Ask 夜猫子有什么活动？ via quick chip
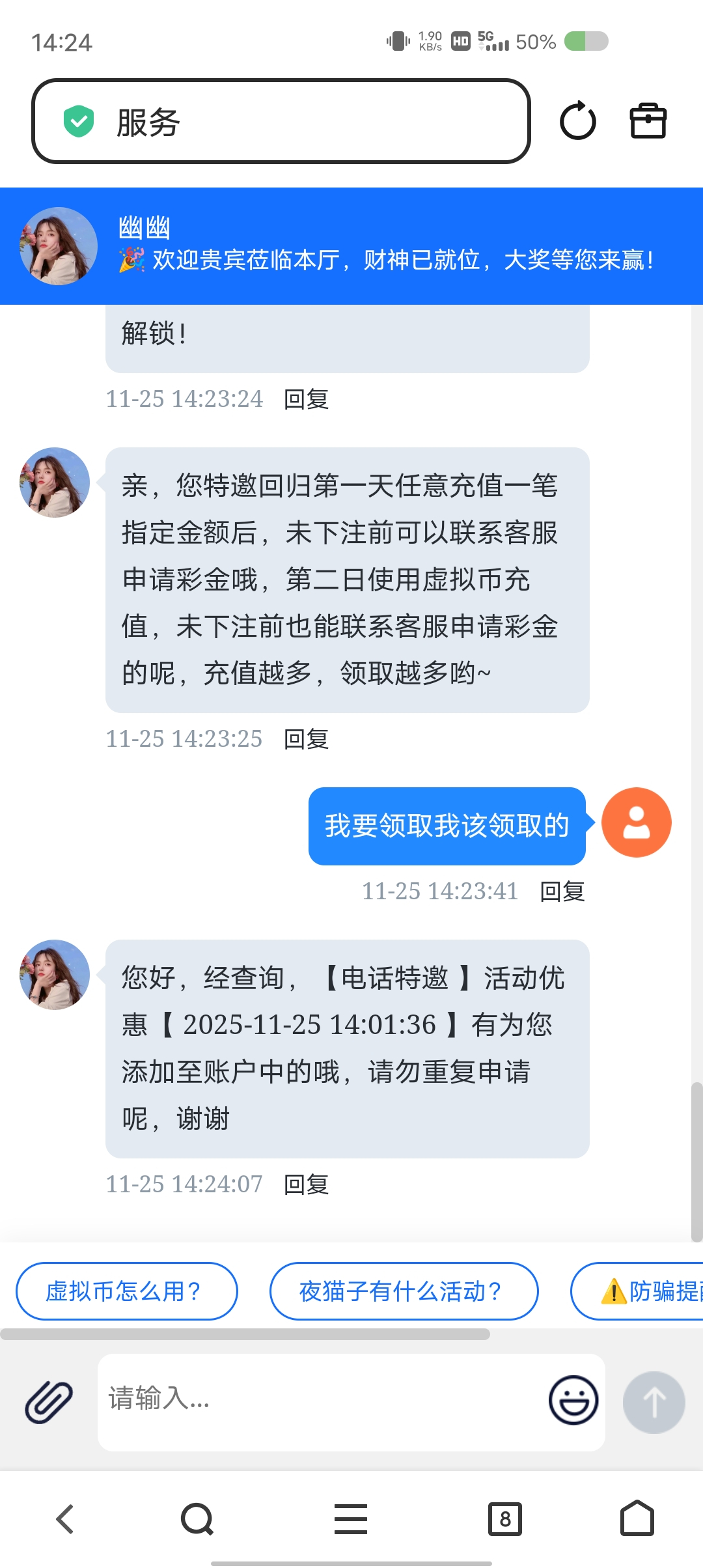This screenshot has width=703, height=1568. point(404,1291)
